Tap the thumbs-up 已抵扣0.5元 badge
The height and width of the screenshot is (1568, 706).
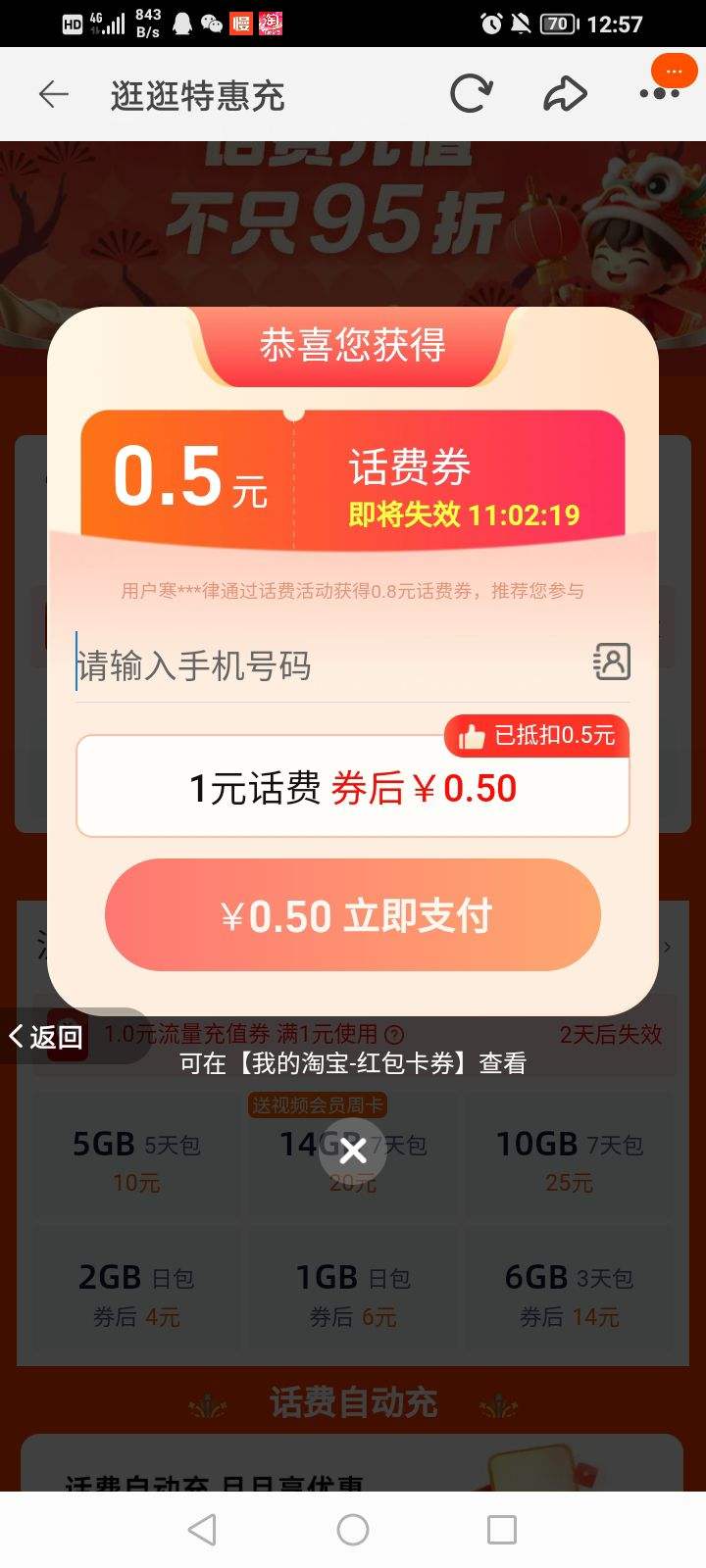[x=535, y=737]
